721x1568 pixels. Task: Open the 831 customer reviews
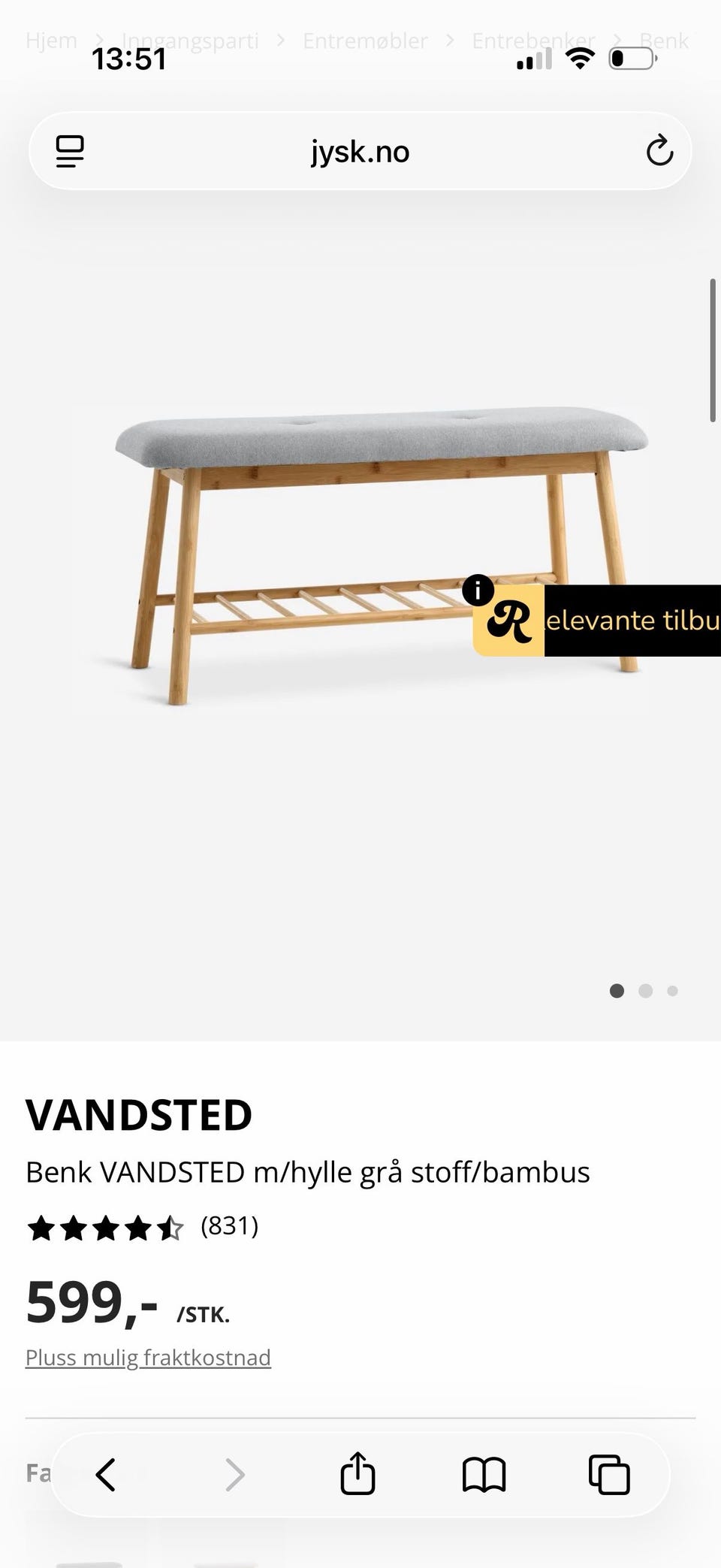(229, 1225)
